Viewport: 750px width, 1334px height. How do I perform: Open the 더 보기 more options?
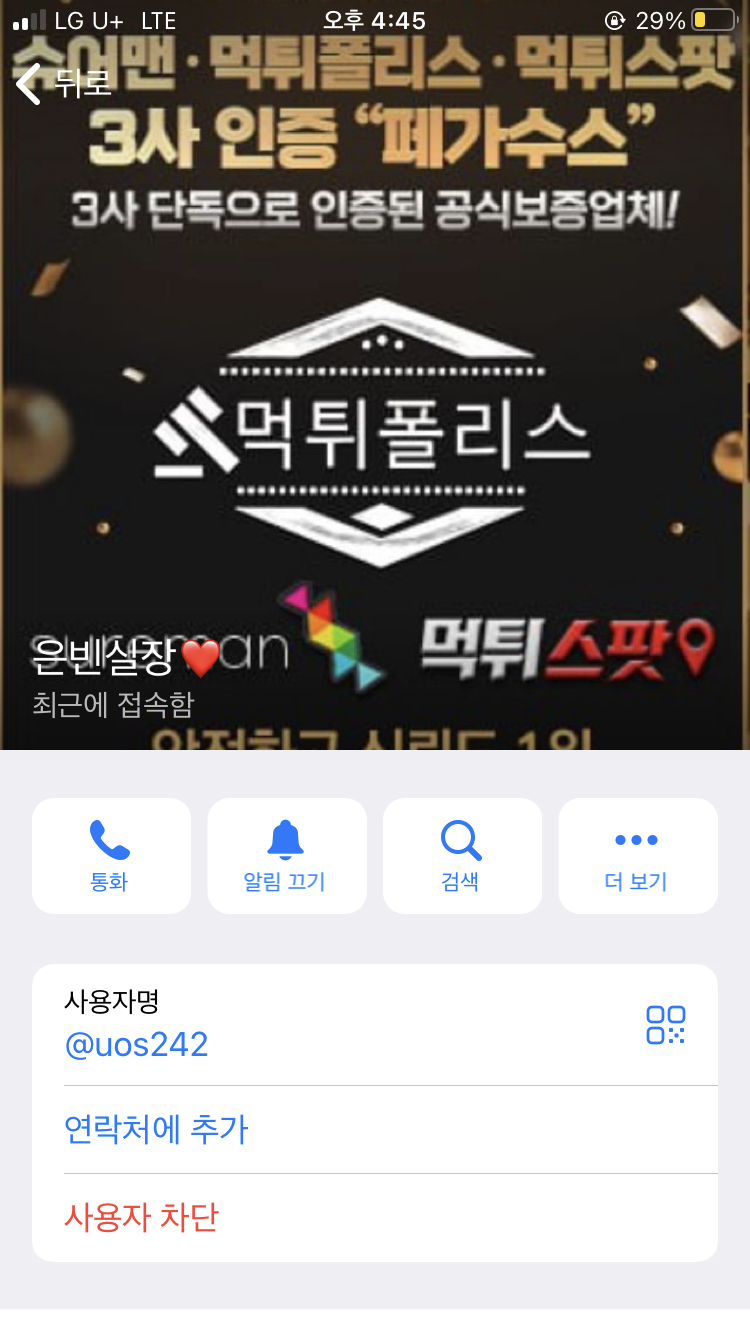click(637, 855)
